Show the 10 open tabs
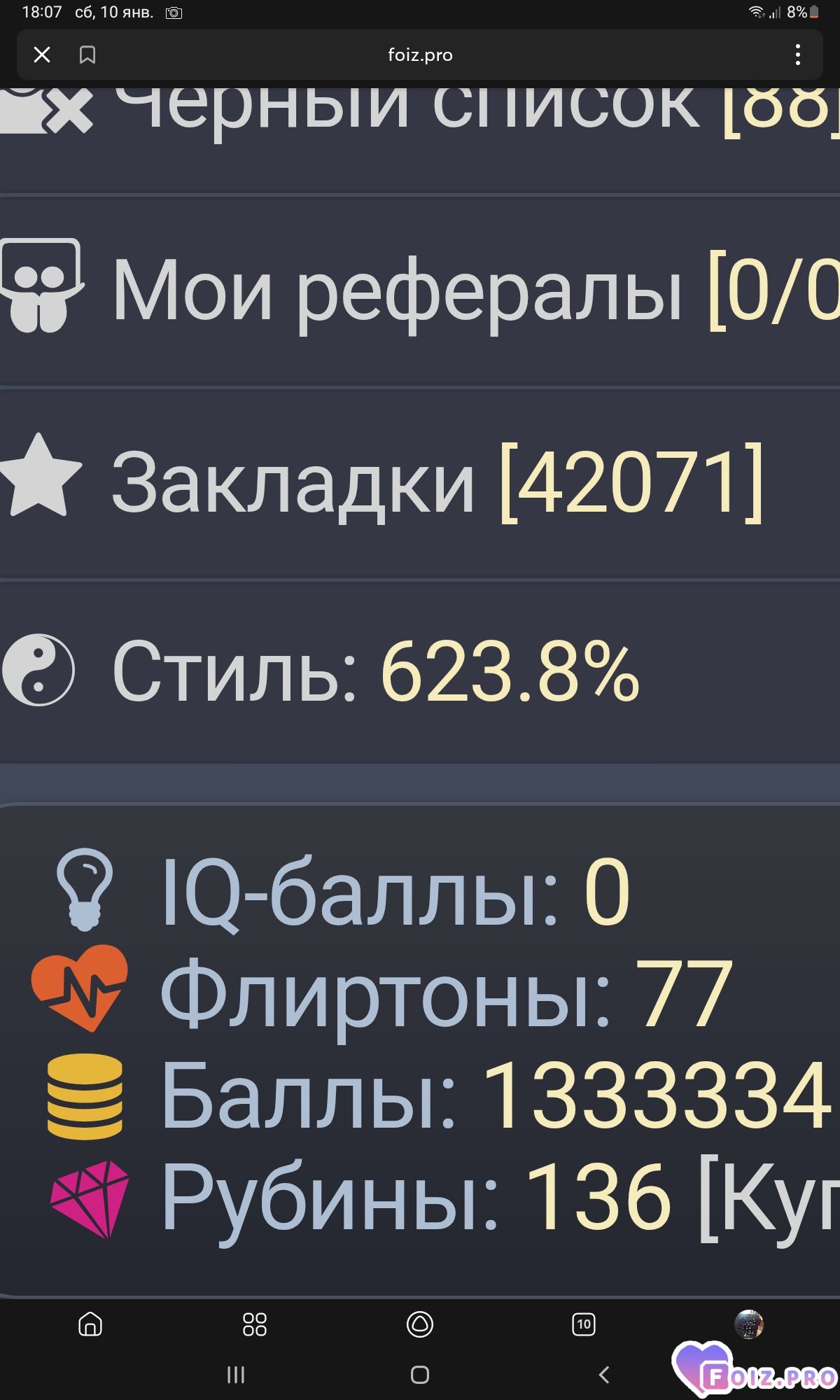This screenshot has height=1400, width=840. pos(584,1324)
